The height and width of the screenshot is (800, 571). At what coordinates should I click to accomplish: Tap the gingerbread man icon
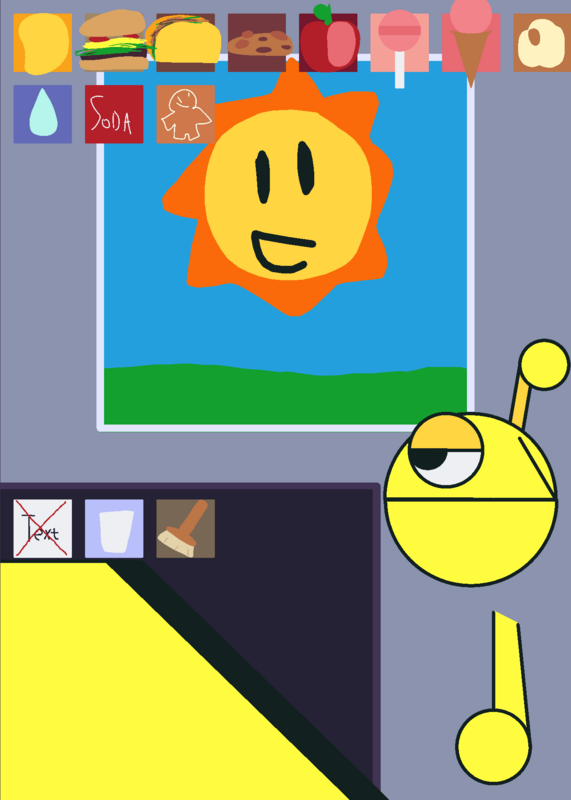tap(185, 114)
